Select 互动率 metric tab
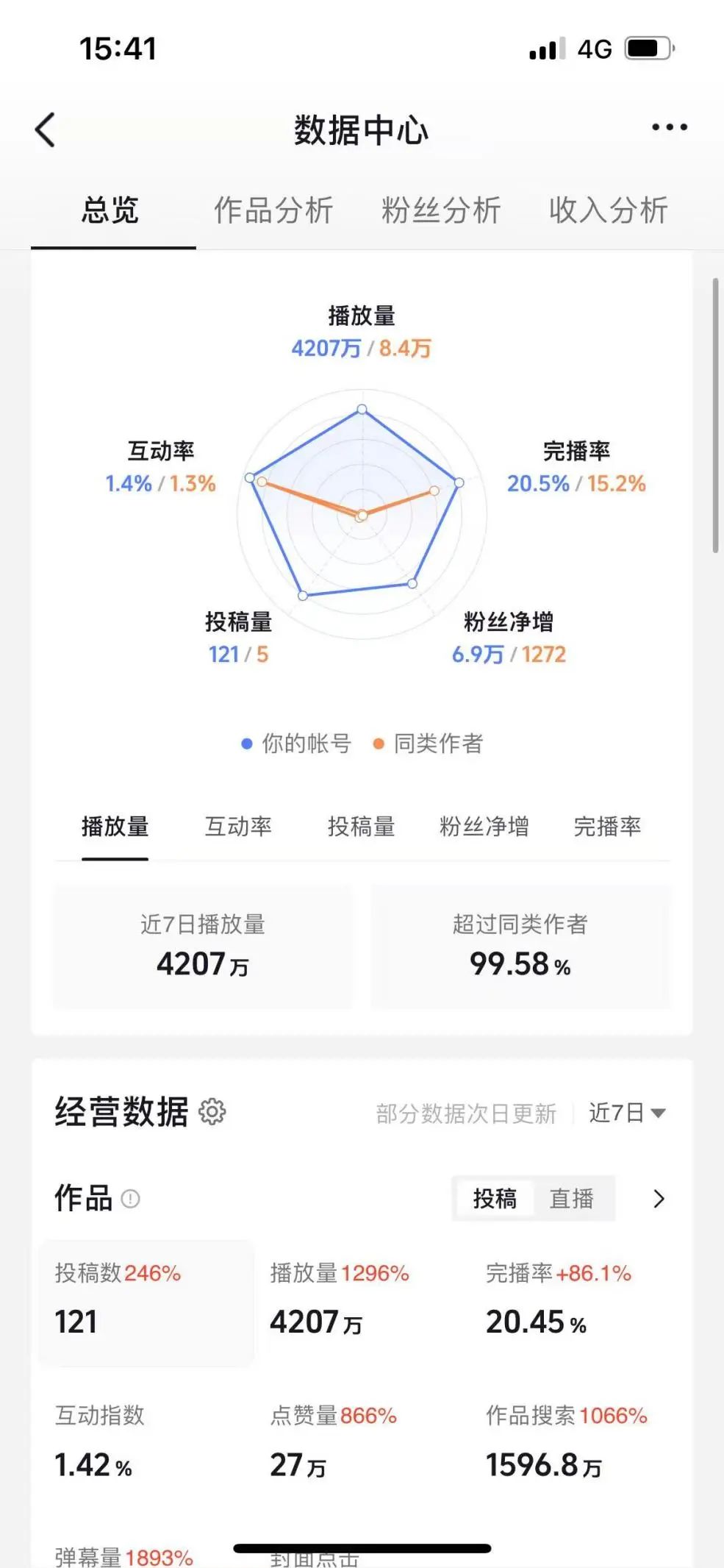724x1568 pixels. [x=238, y=827]
